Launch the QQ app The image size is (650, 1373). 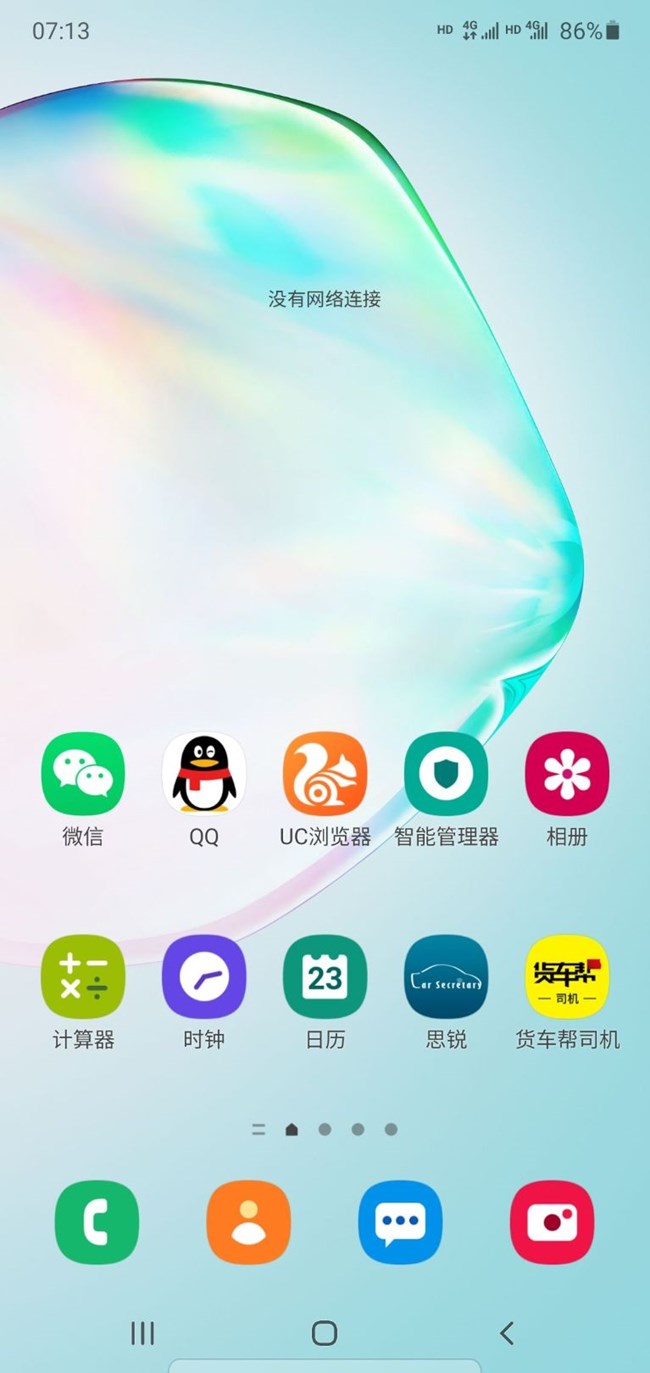tap(204, 773)
